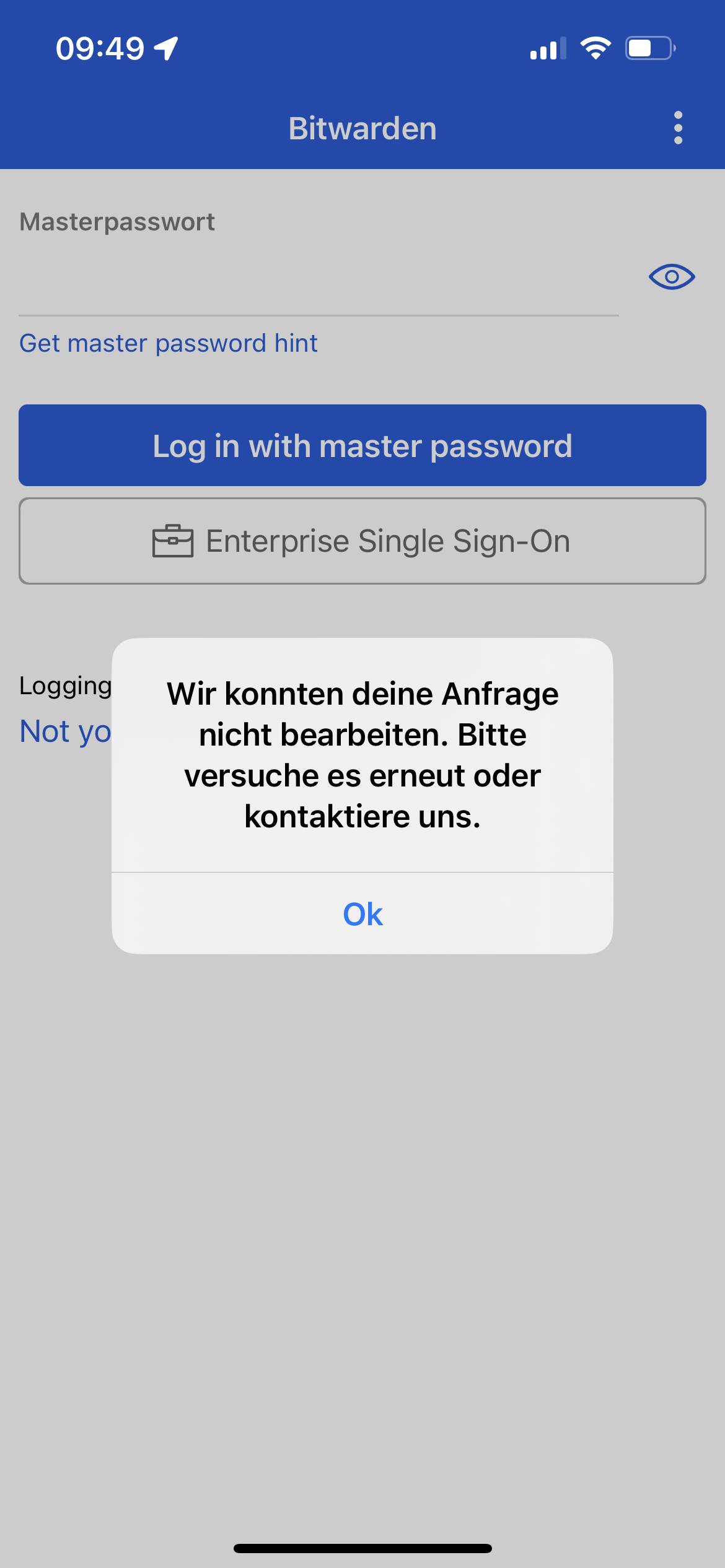Choose Enterprise Single Sign-On

(362, 541)
